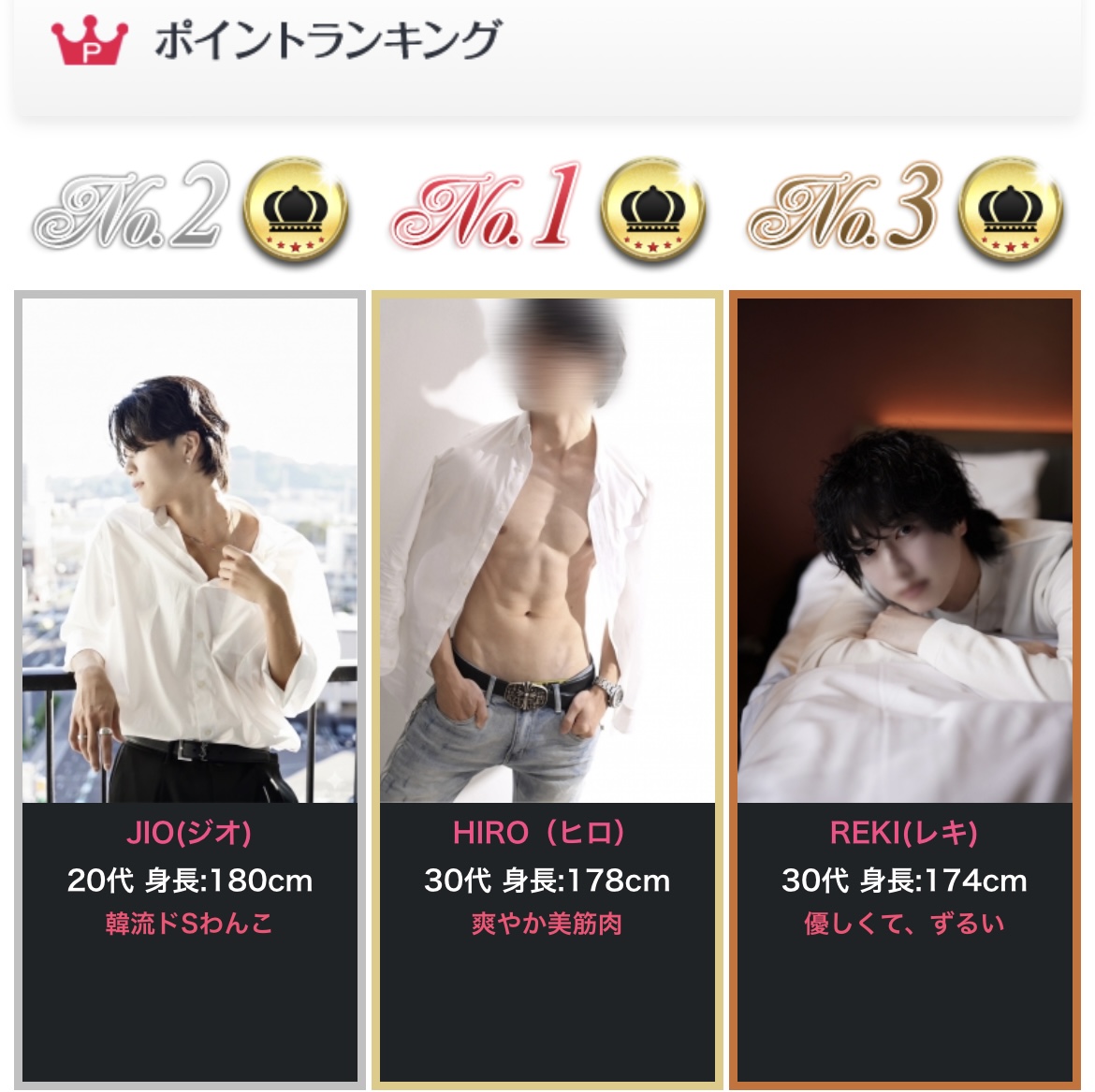Screen dimensions: 1095x1092
Task: Open HIRO(ヒロ)'s No.1 ranking card
Action: [x=547, y=690]
